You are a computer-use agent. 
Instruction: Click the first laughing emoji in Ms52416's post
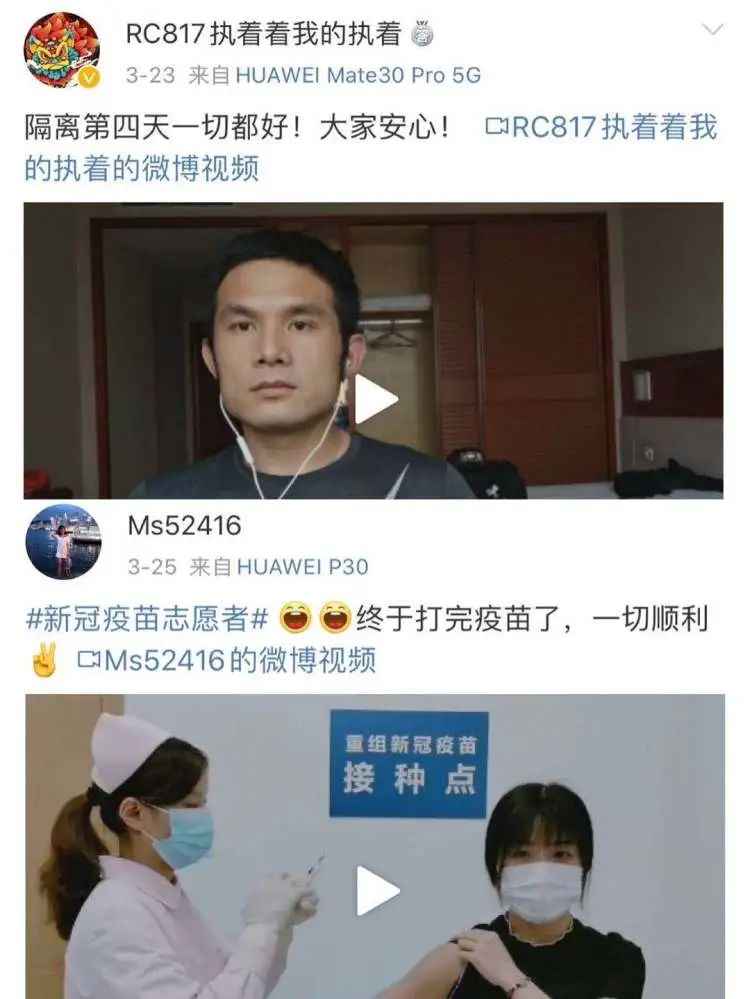tap(296, 620)
